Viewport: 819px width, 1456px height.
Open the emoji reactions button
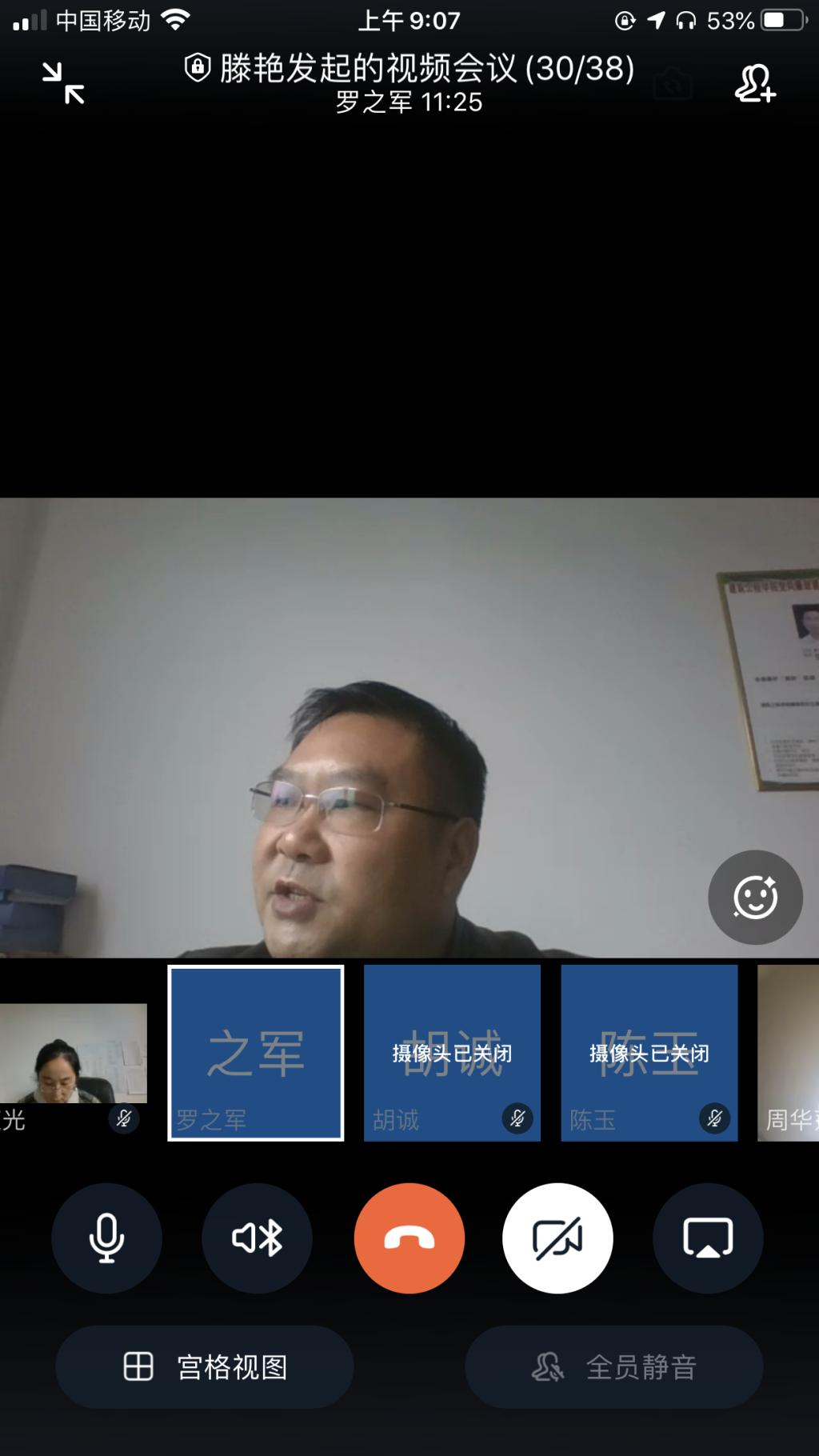755,897
